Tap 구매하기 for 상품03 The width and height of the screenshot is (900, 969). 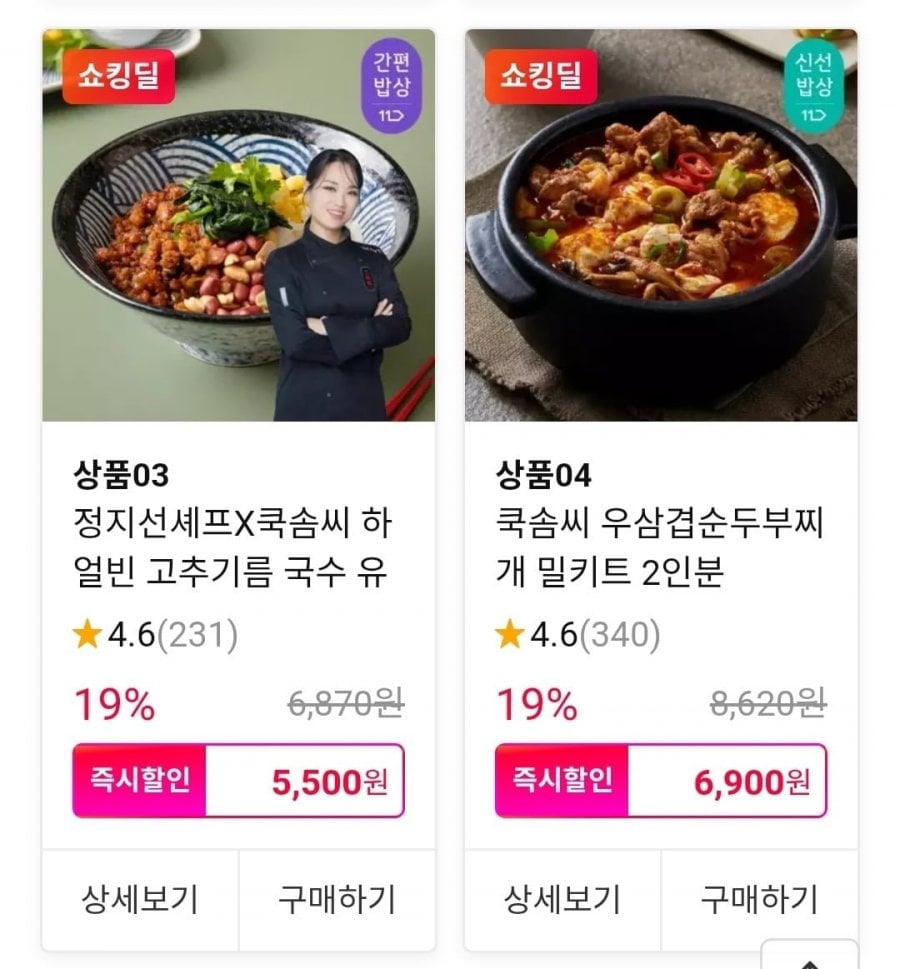337,899
